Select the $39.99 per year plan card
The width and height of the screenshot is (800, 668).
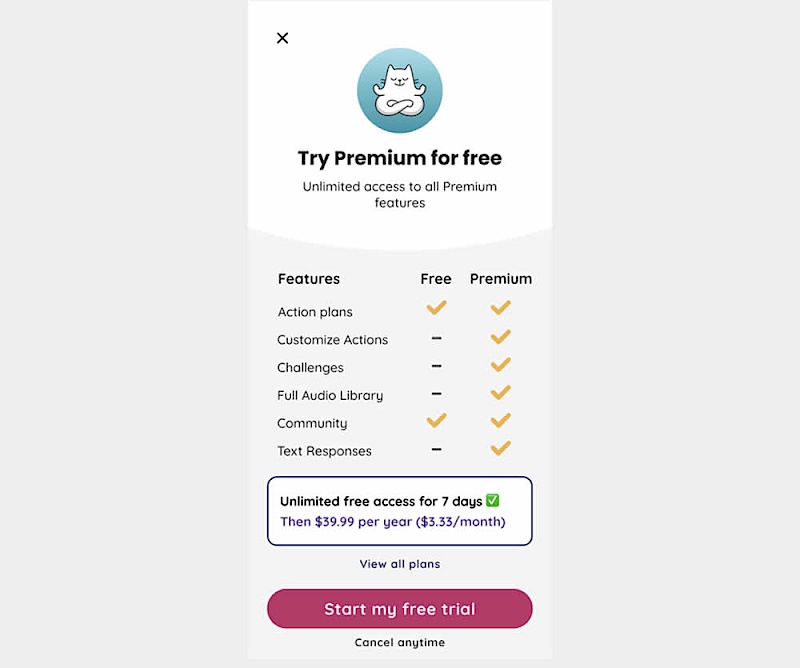[399, 511]
